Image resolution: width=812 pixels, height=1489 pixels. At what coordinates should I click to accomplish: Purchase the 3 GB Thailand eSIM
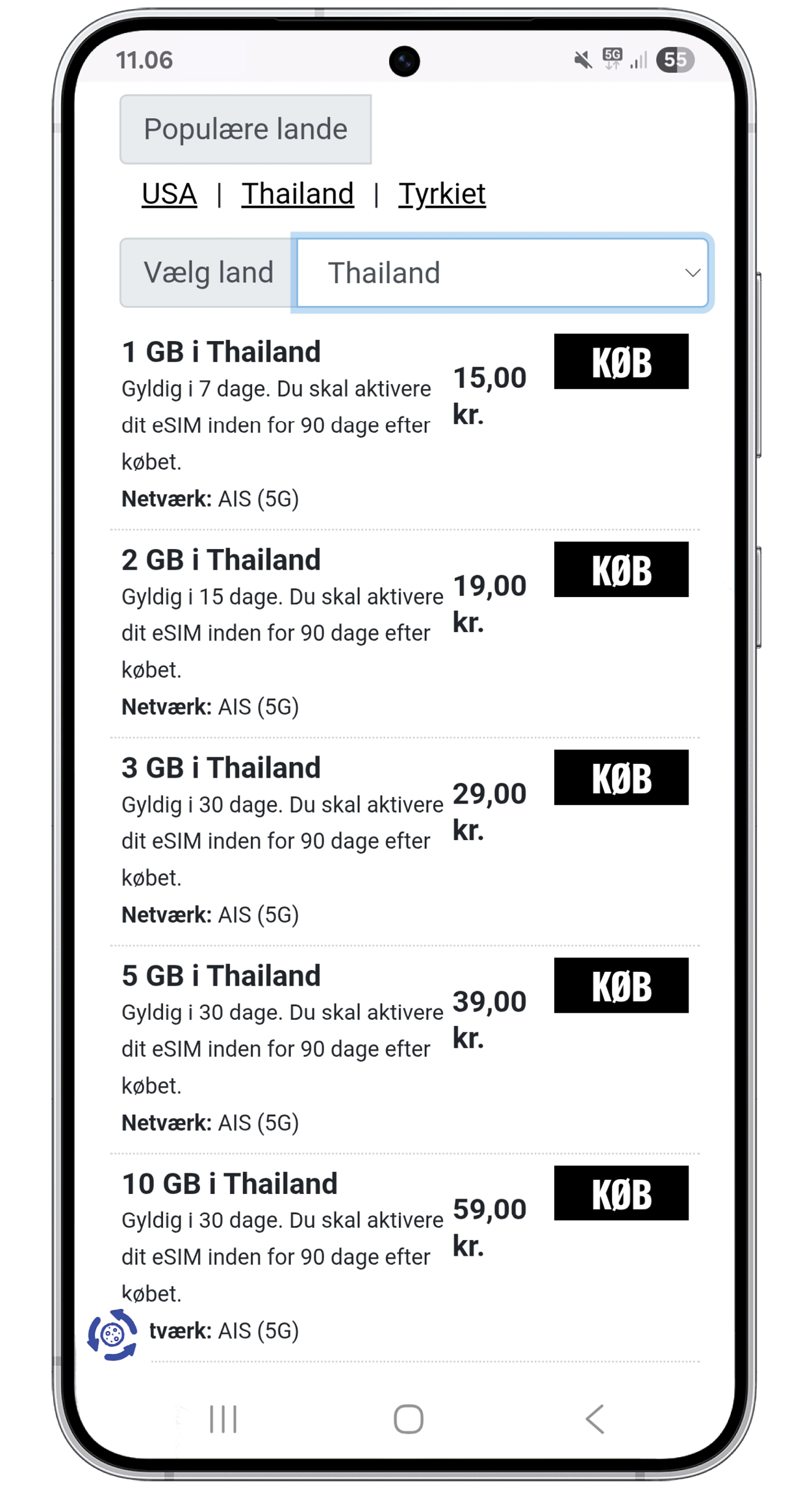point(620,778)
